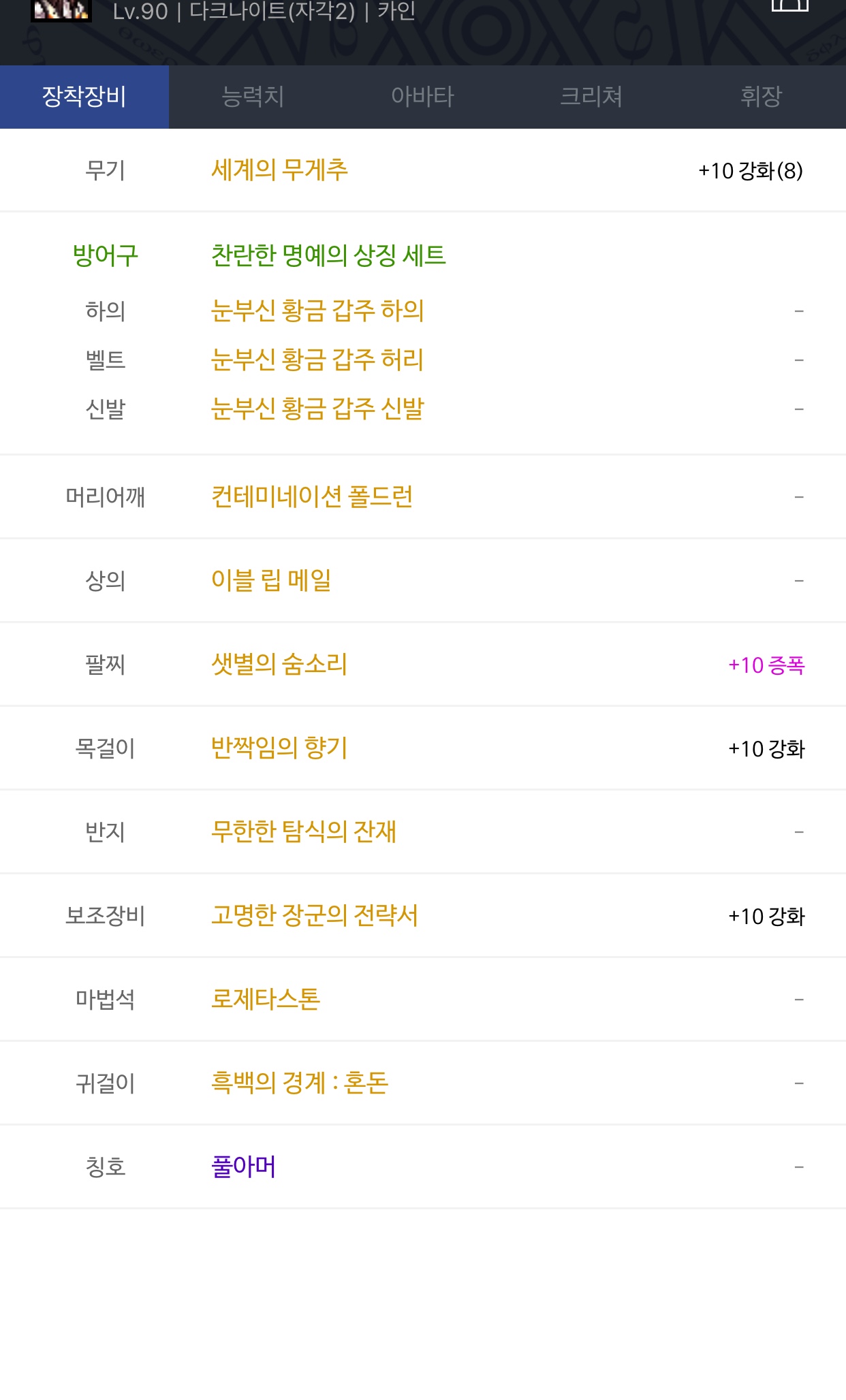Open necklace item 반짝임의 향기

point(279,748)
